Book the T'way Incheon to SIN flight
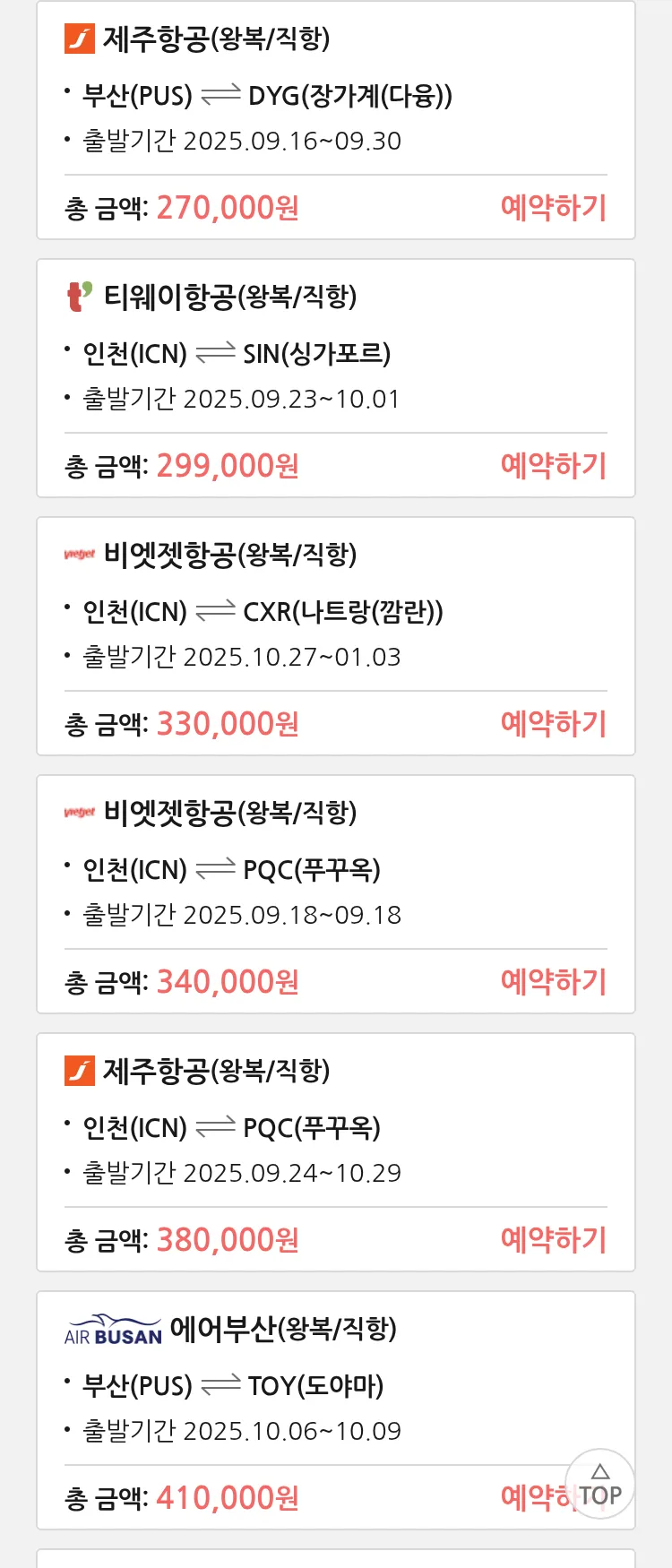This screenshot has height=1568, width=672. tap(553, 466)
